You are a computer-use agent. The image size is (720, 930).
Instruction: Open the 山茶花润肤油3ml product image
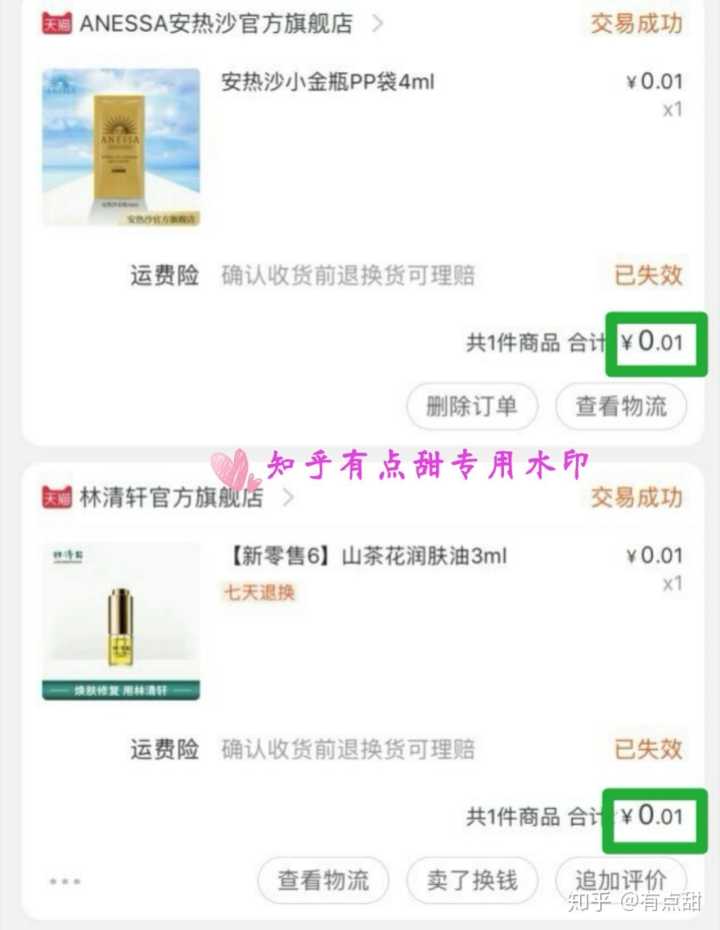point(121,621)
